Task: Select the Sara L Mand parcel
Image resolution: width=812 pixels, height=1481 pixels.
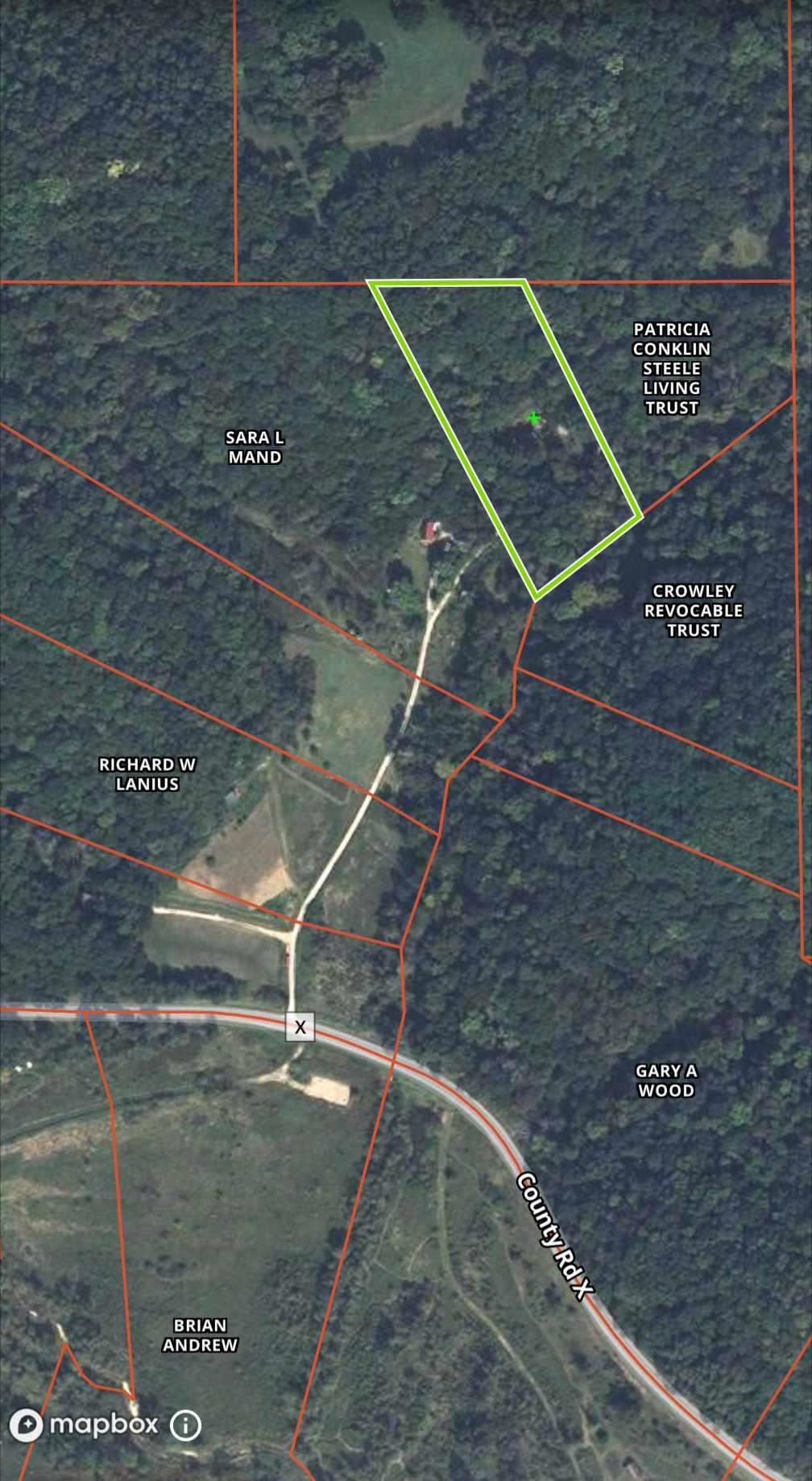Action: click(x=255, y=447)
